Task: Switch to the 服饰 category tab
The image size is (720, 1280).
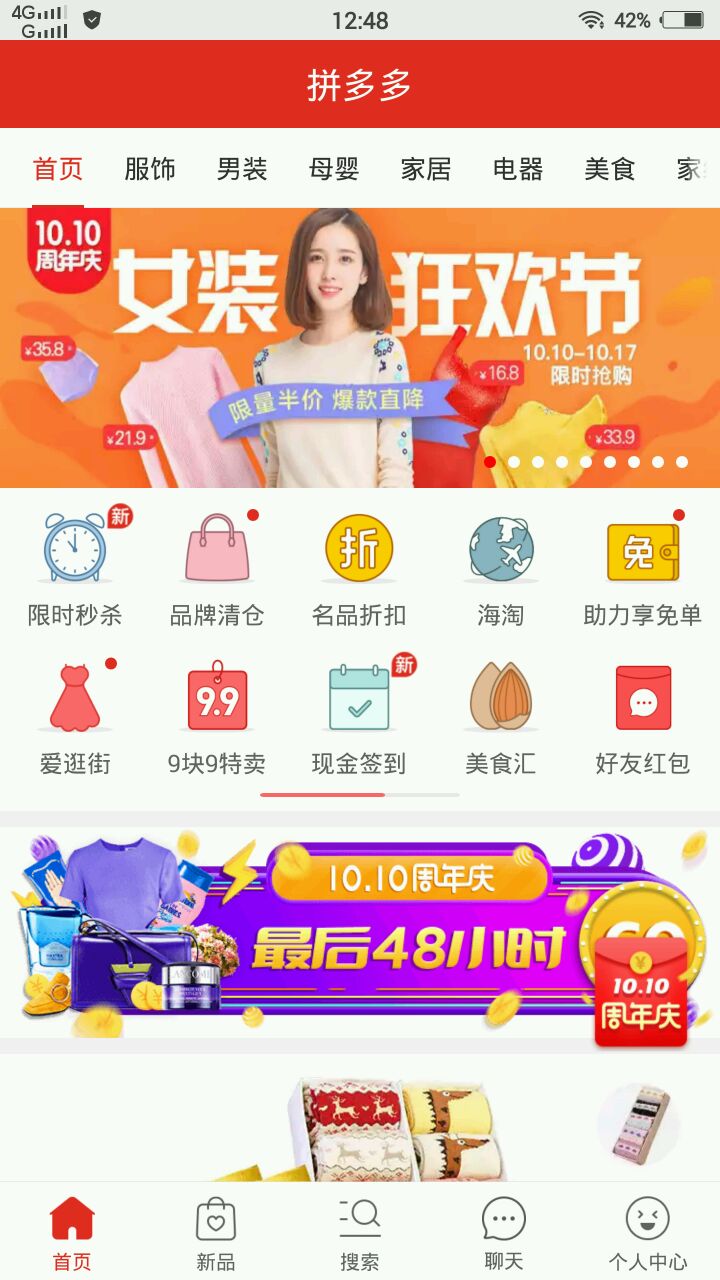Action: coord(150,169)
